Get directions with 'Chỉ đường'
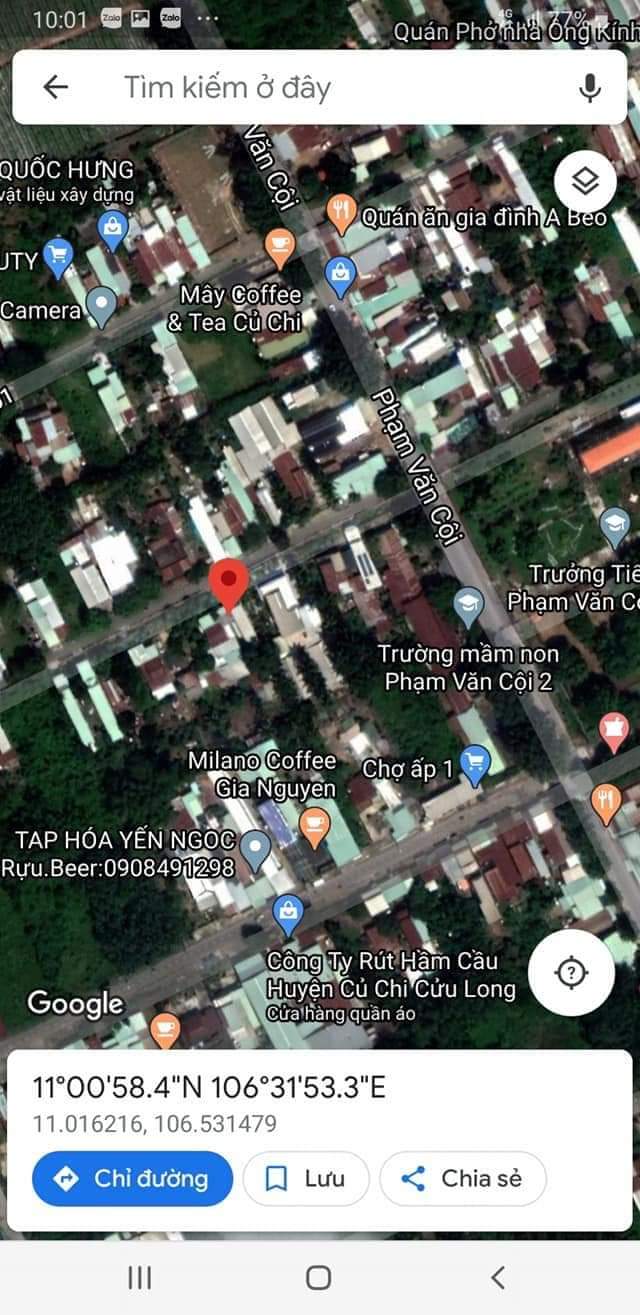The height and width of the screenshot is (1315, 640). pos(132,1179)
